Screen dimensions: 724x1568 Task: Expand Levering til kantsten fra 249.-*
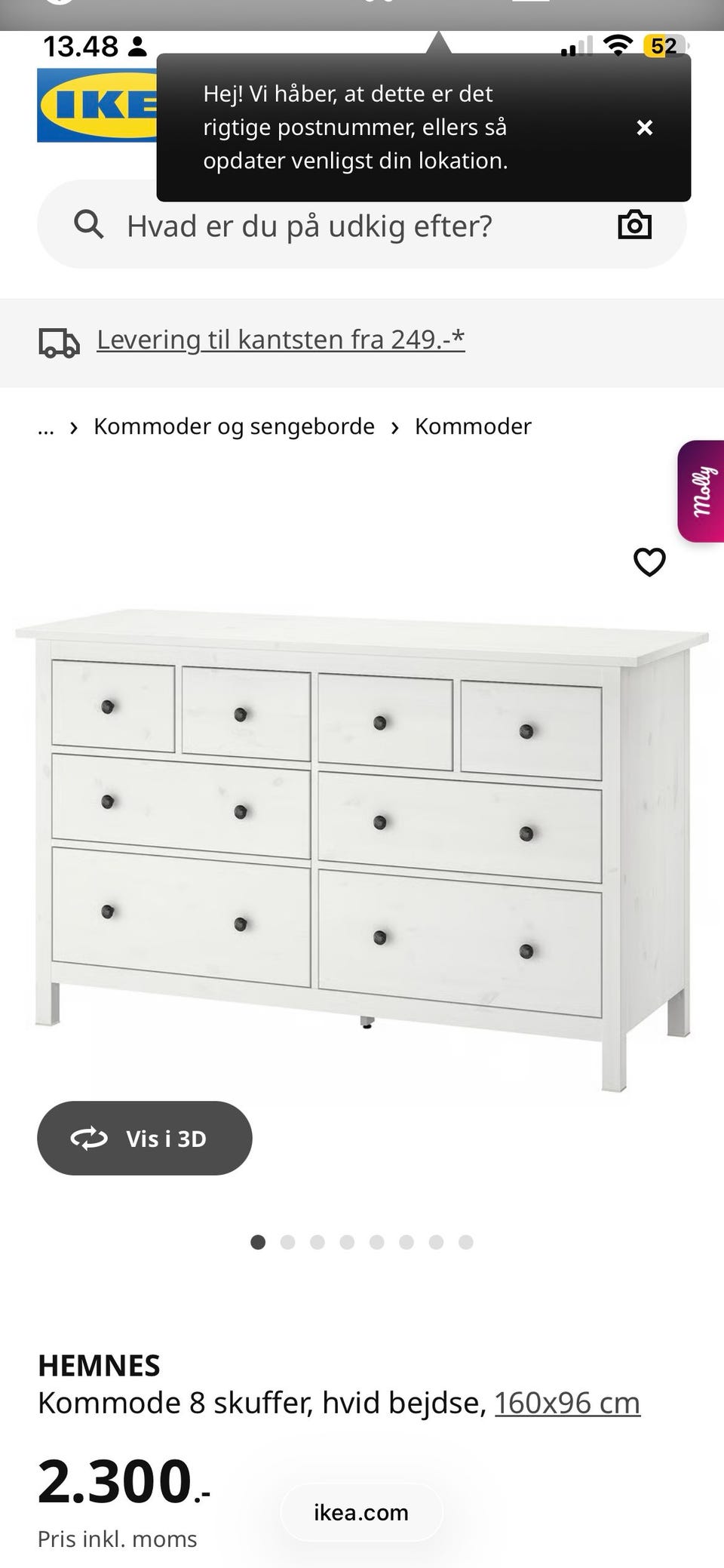pyautogui.click(x=280, y=340)
